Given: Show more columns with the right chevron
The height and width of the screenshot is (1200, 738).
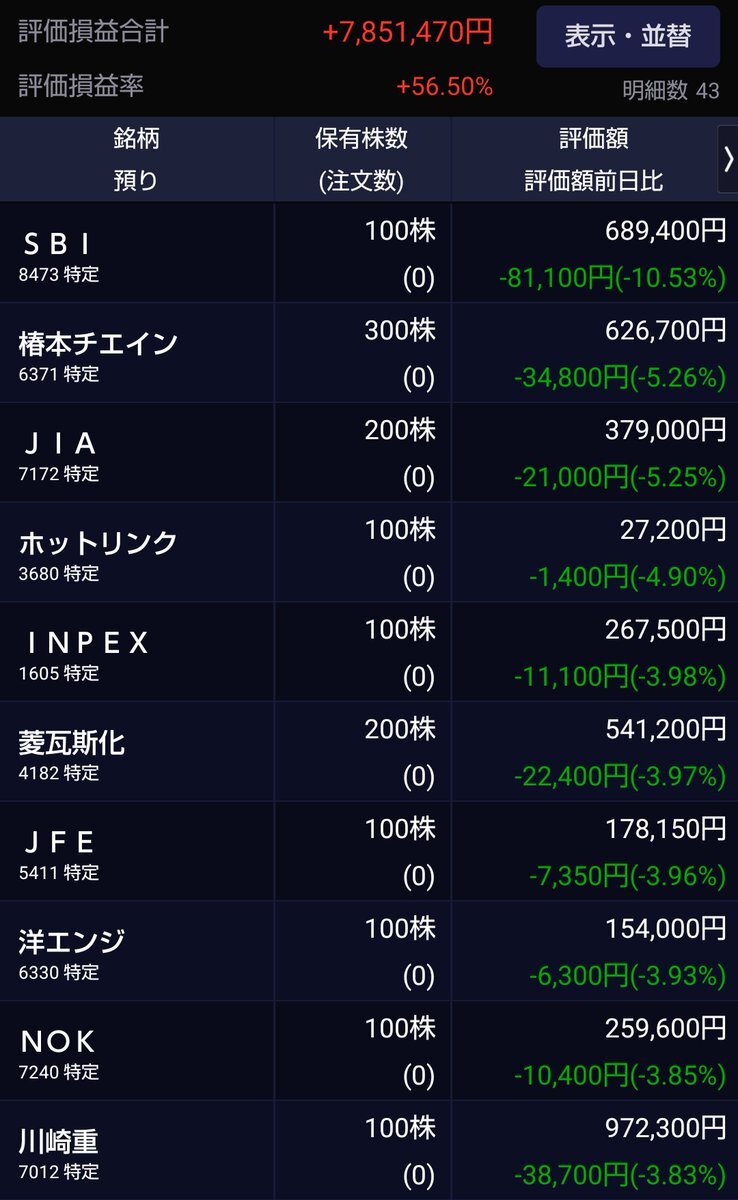Looking at the screenshot, I should [x=728, y=158].
